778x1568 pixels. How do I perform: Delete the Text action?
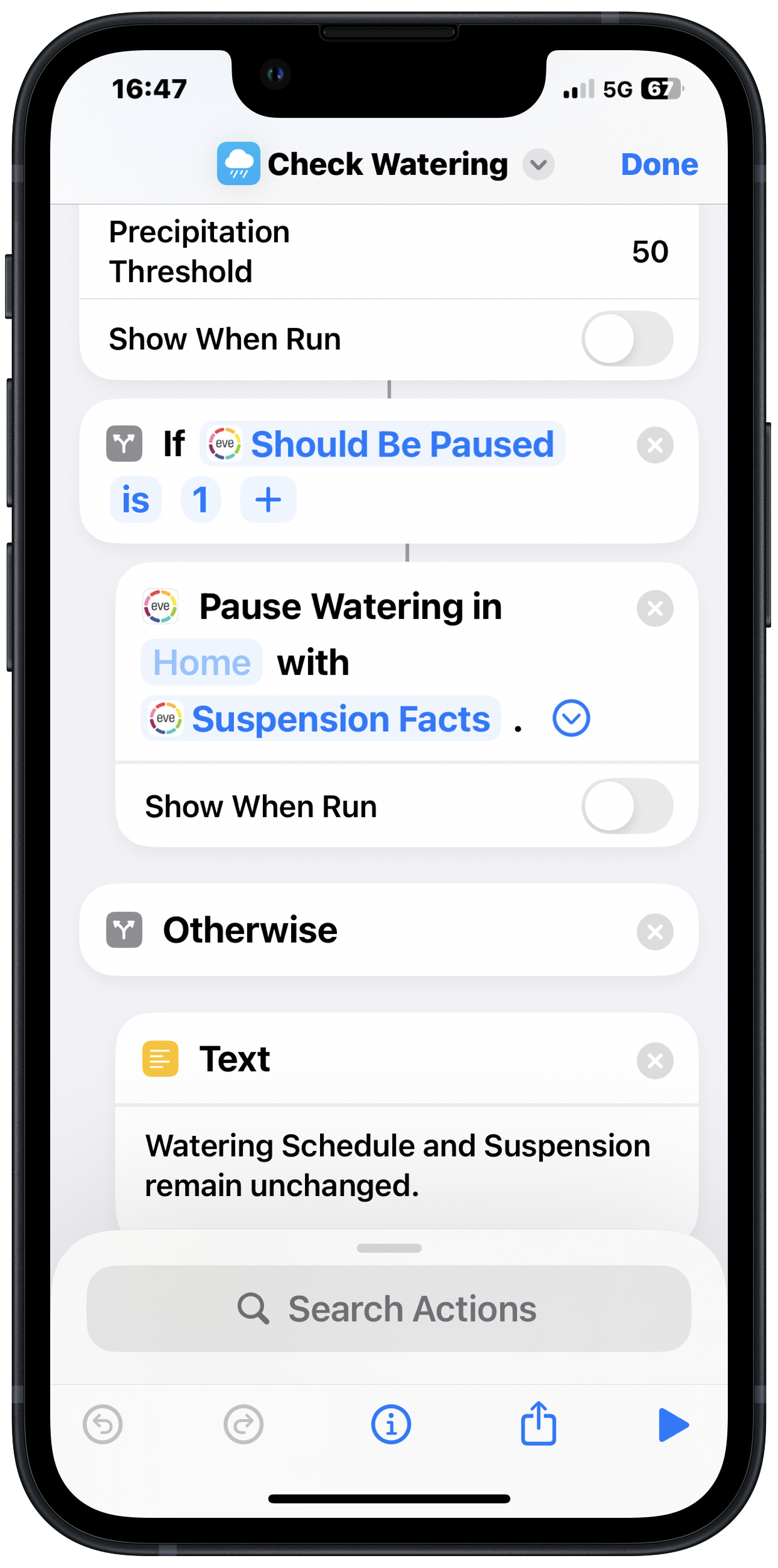click(655, 1061)
